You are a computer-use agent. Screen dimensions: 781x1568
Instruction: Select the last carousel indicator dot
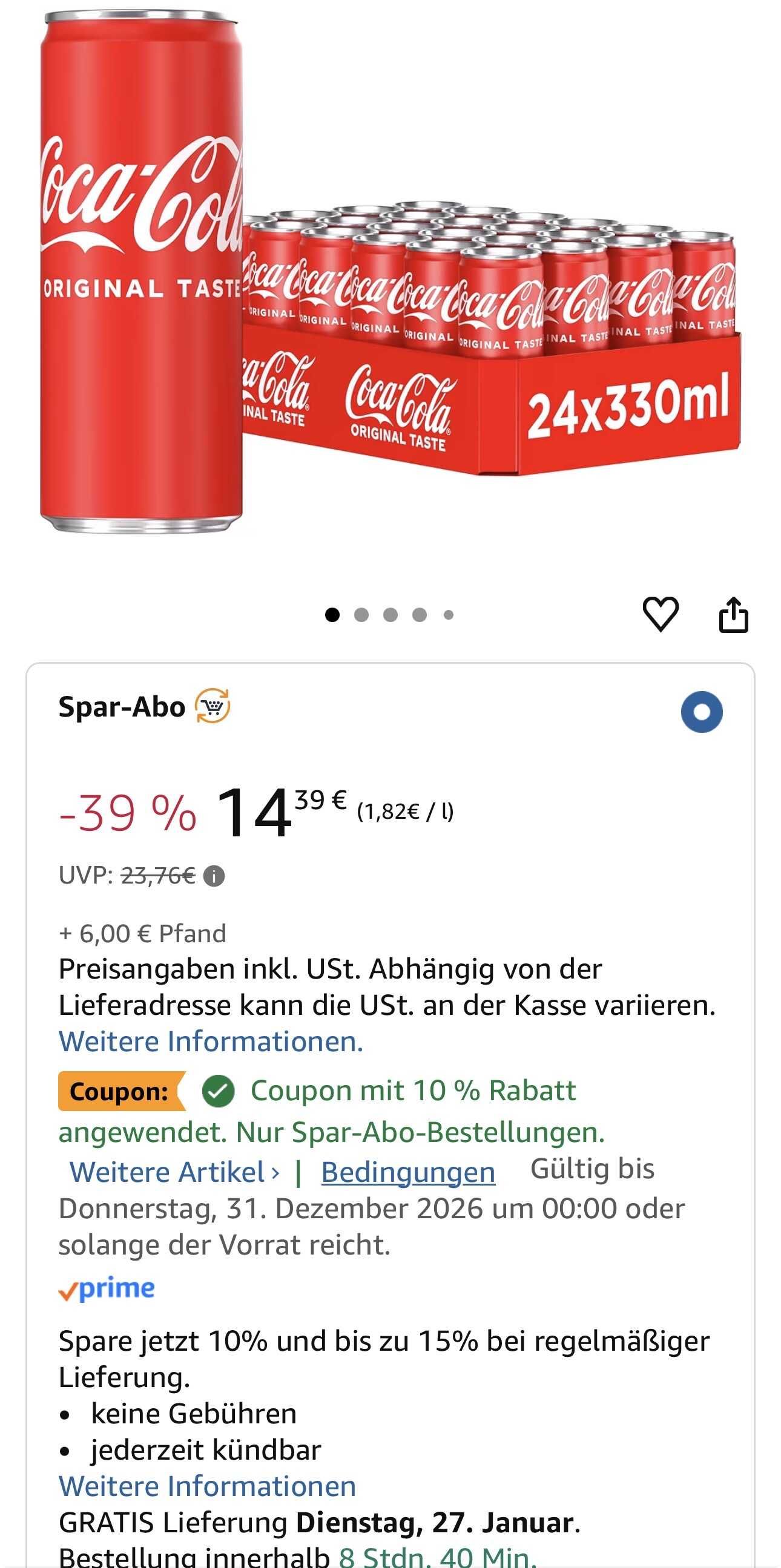tap(449, 615)
